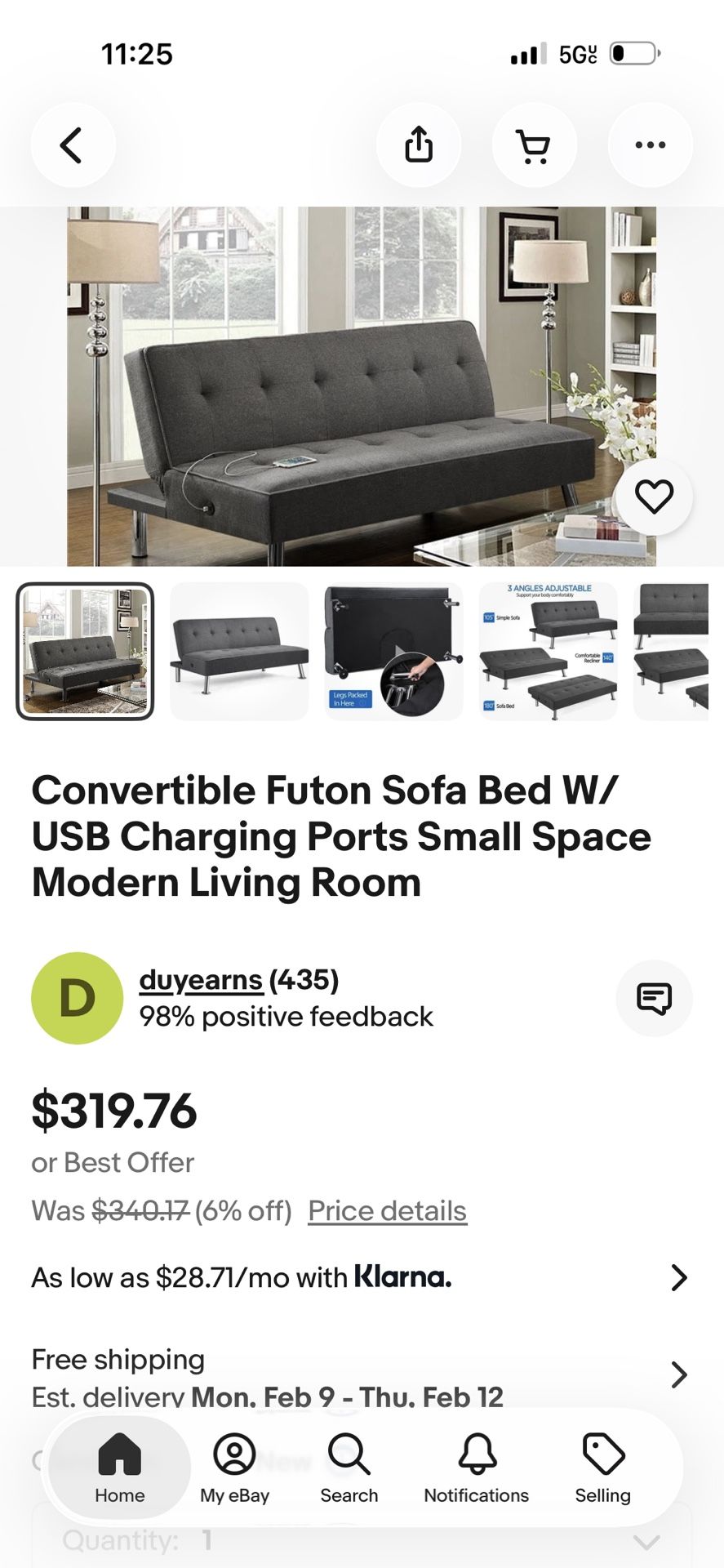Select the video thumbnail showing packed legs
This screenshot has width=724, height=1568.
tap(393, 651)
